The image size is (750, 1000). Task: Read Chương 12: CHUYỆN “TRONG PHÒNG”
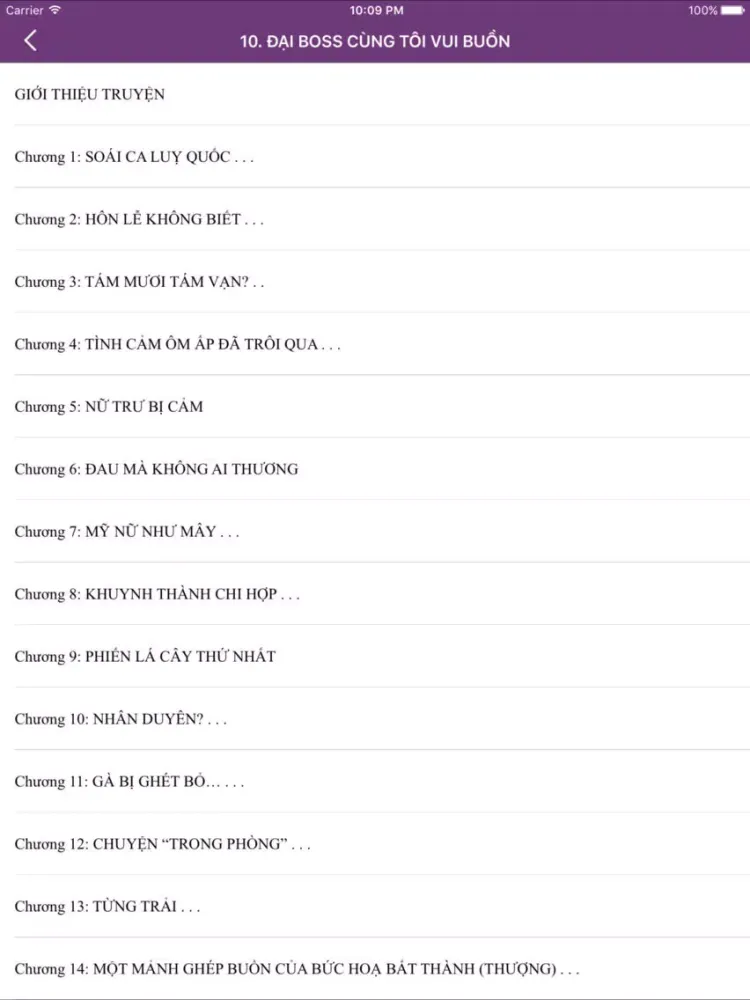pos(162,844)
